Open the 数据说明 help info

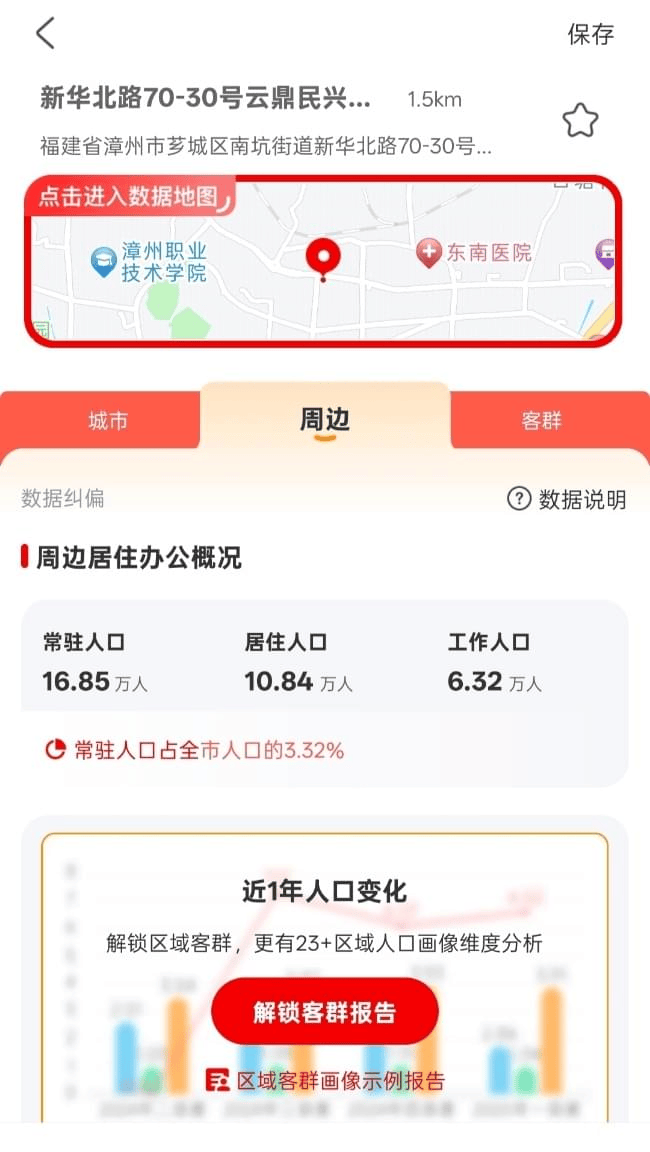[x=567, y=499]
